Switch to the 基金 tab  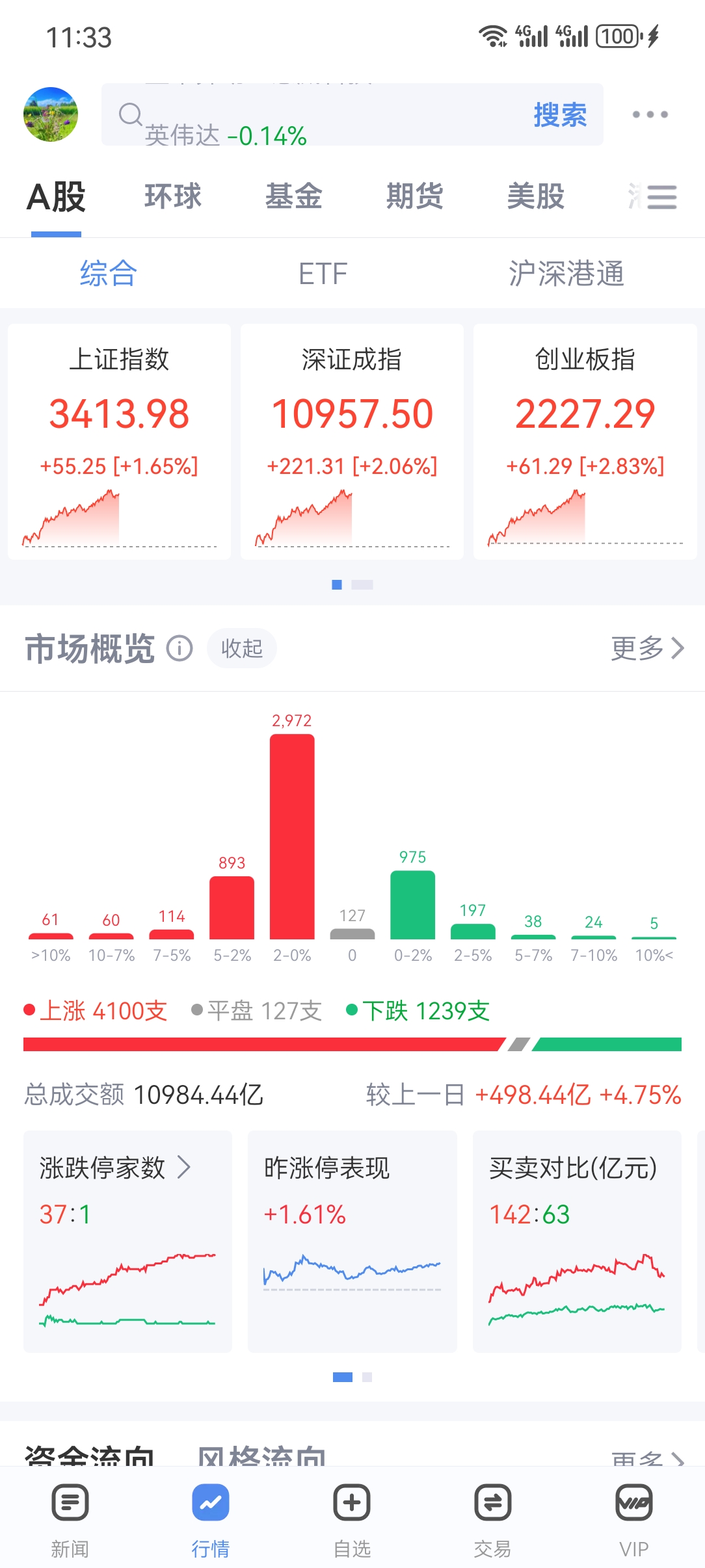click(294, 196)
